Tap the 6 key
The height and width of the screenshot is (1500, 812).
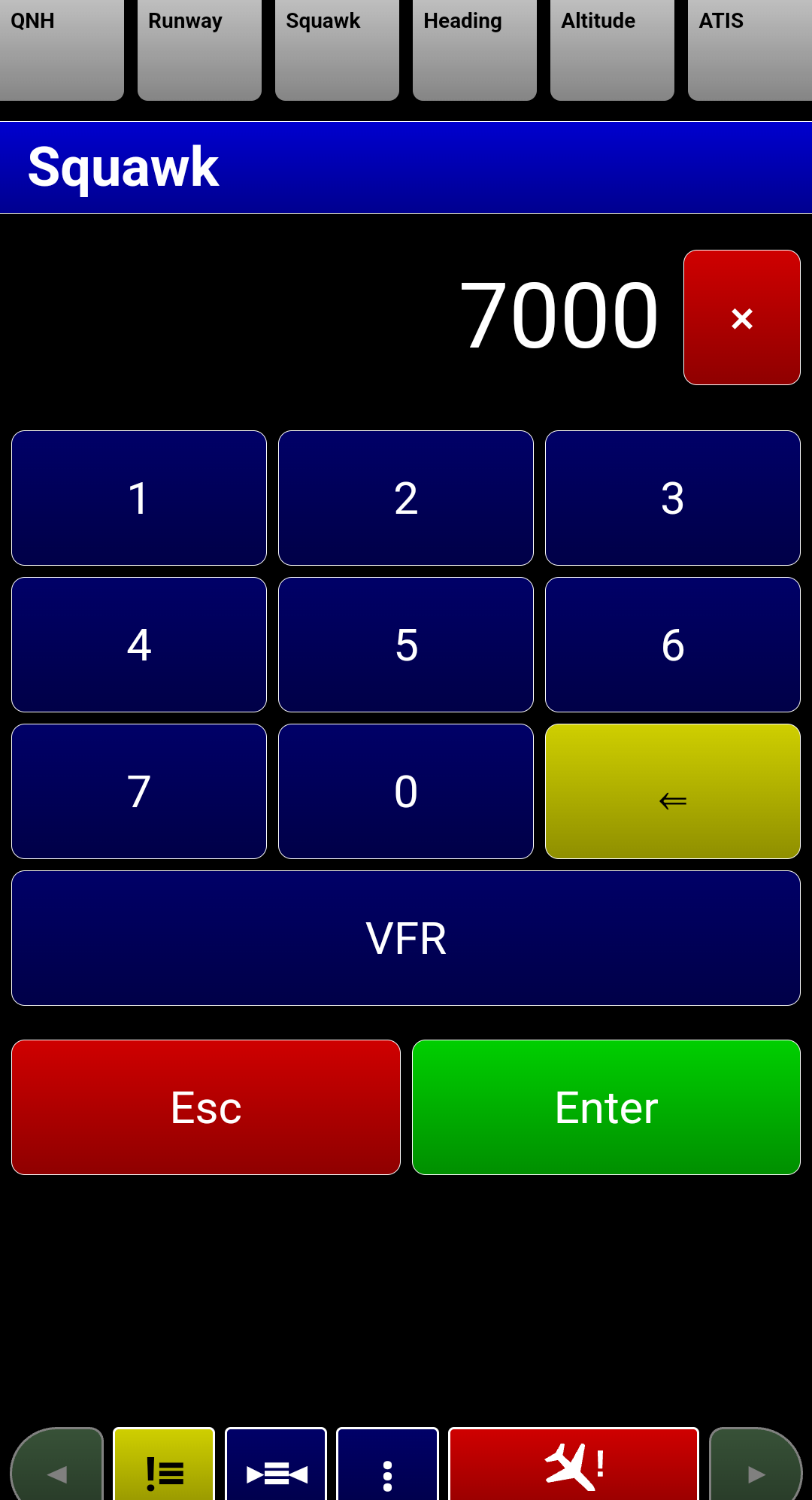pos(672,645)
